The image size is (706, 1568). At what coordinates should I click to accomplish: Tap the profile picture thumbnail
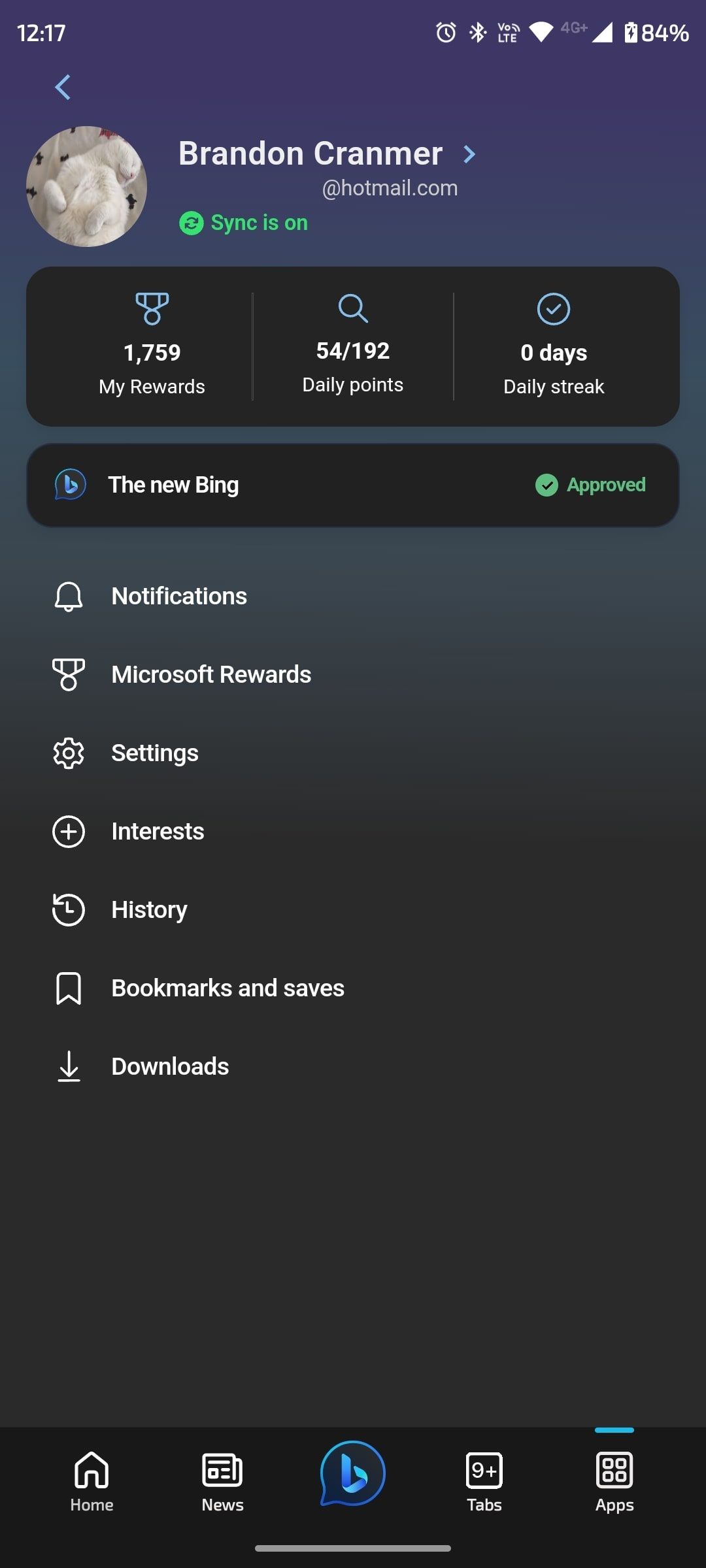[88, 185]
